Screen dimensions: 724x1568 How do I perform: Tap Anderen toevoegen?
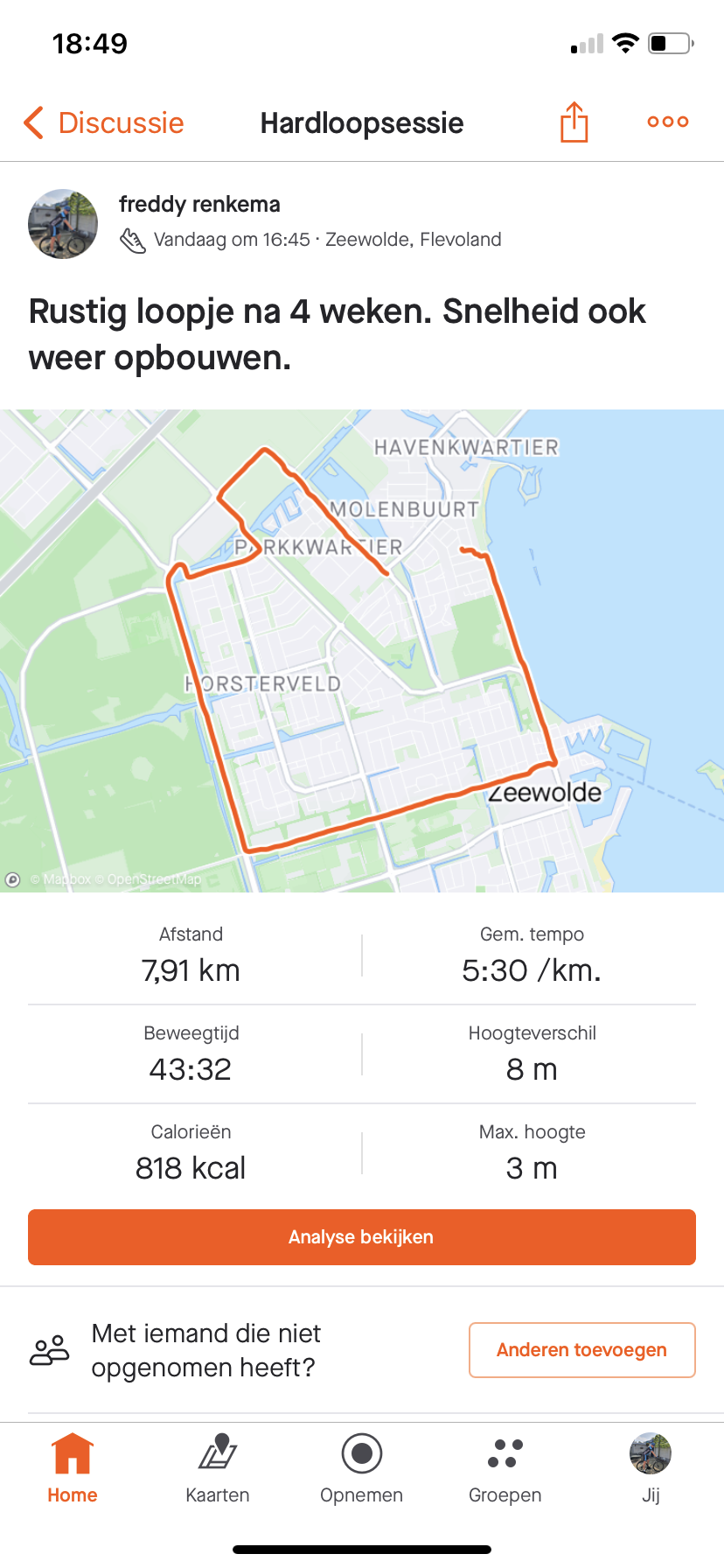(x=582, y=1350)
